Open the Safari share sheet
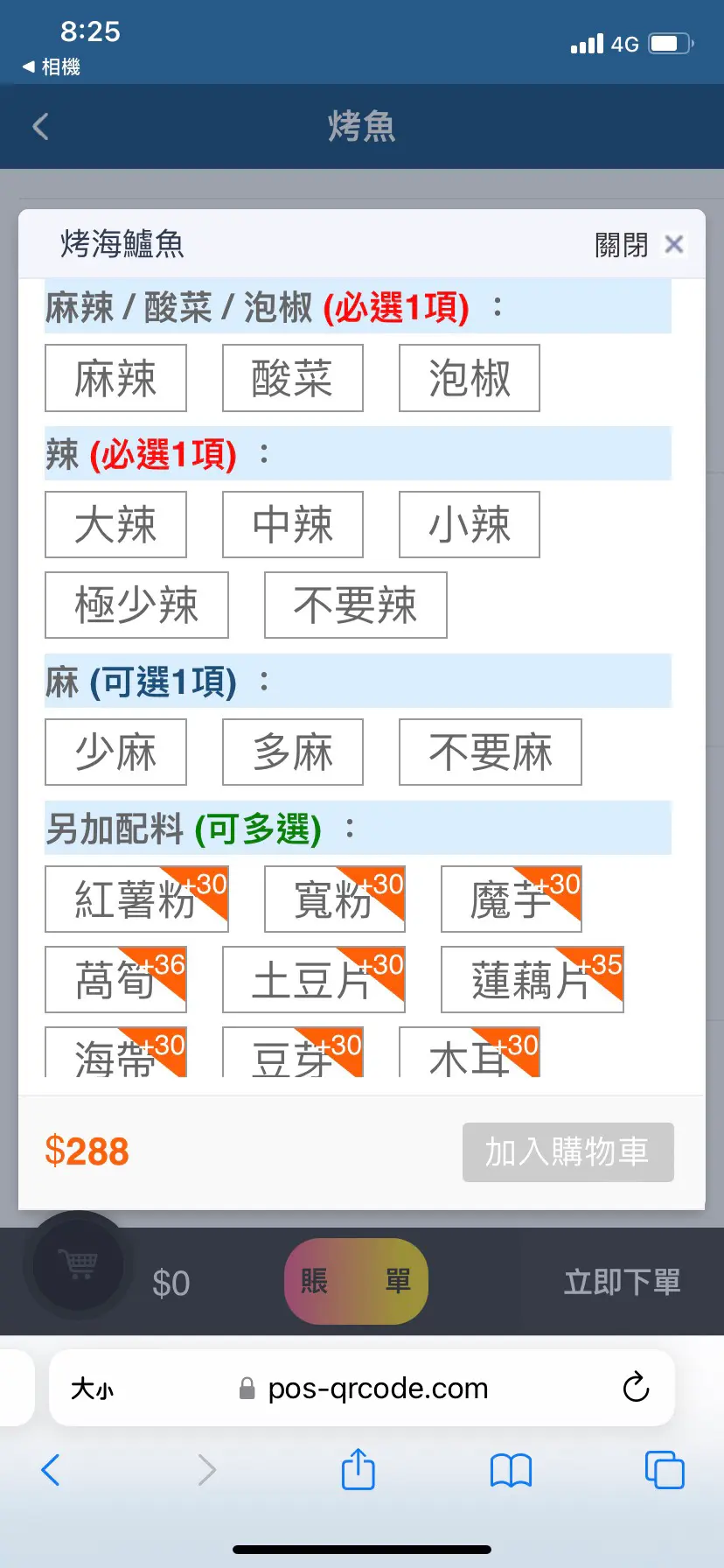Viewport: 724px width, 1568px height. coord(358,1469)
